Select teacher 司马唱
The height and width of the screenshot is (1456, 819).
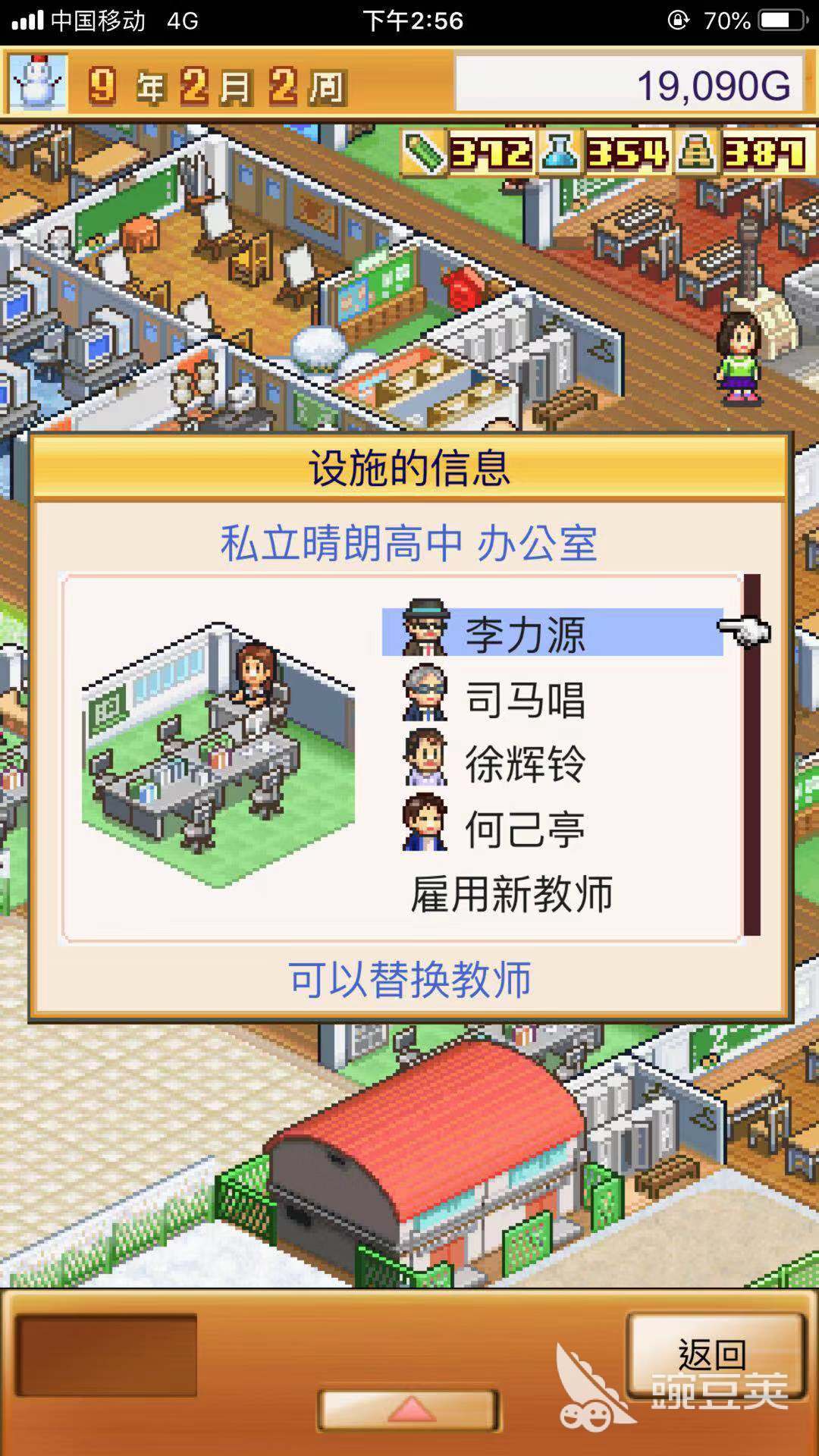[x=523, y=699]
